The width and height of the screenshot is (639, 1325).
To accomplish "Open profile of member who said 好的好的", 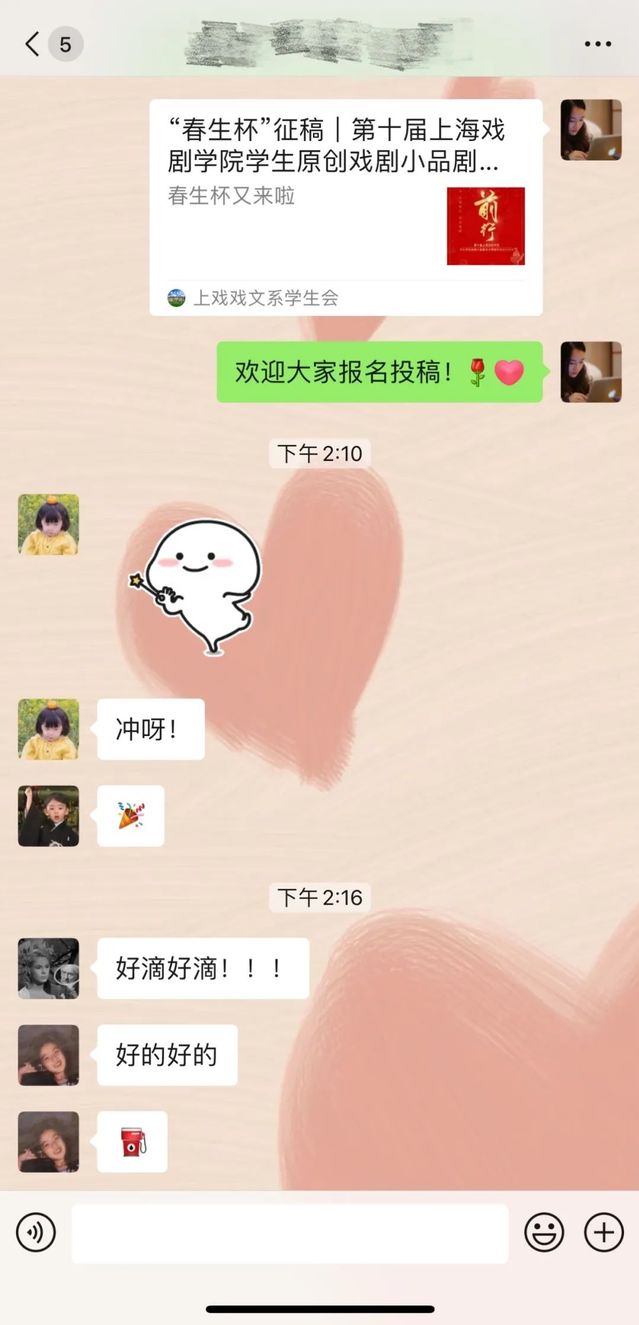I will [48, 1055].
